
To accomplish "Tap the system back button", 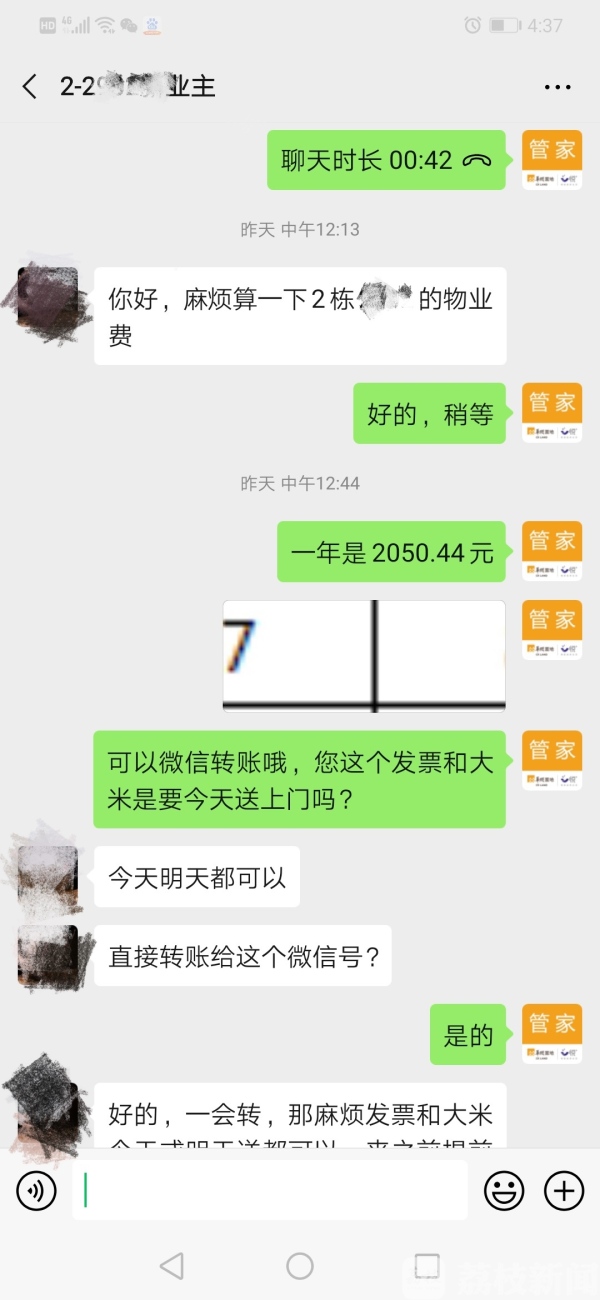I will click(172, 1266).
